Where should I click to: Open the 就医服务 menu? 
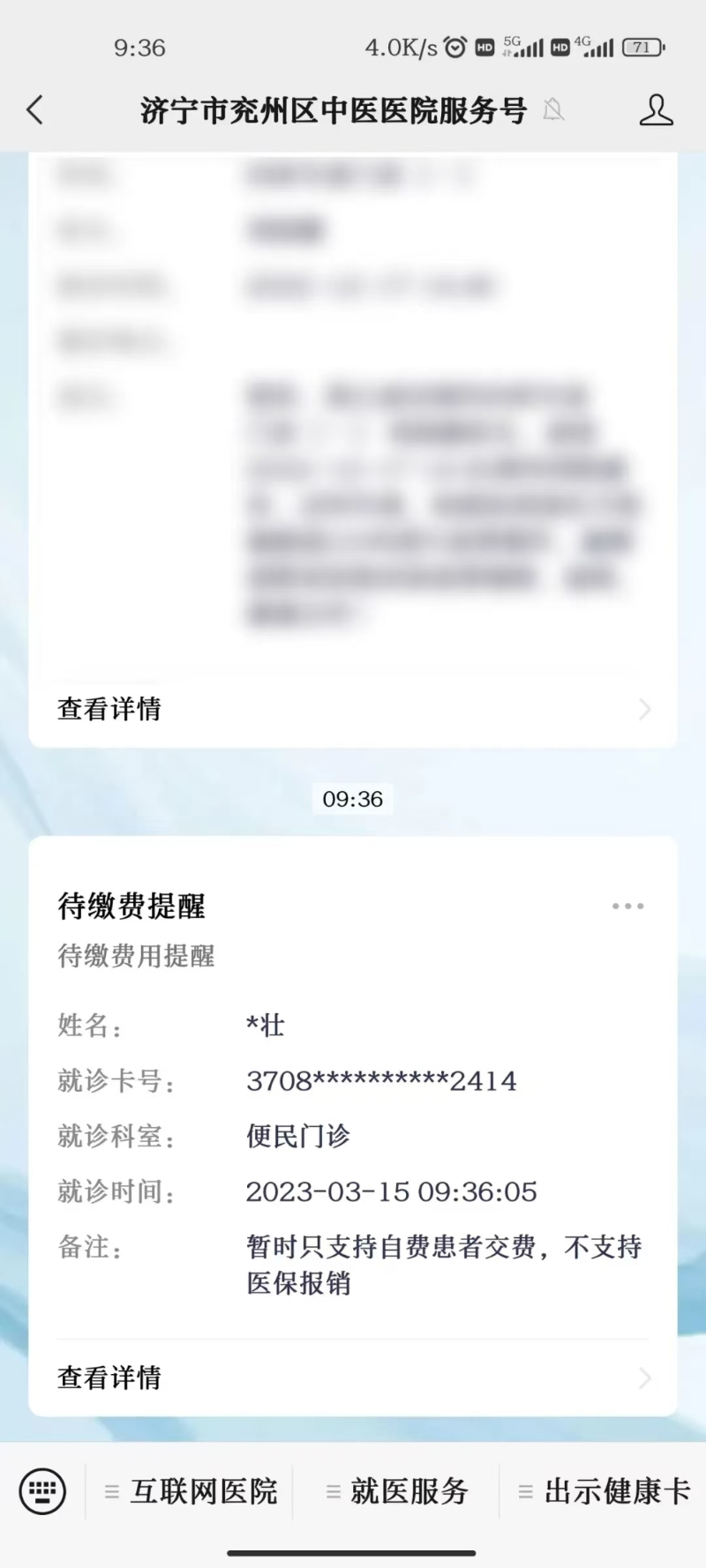397,1491
